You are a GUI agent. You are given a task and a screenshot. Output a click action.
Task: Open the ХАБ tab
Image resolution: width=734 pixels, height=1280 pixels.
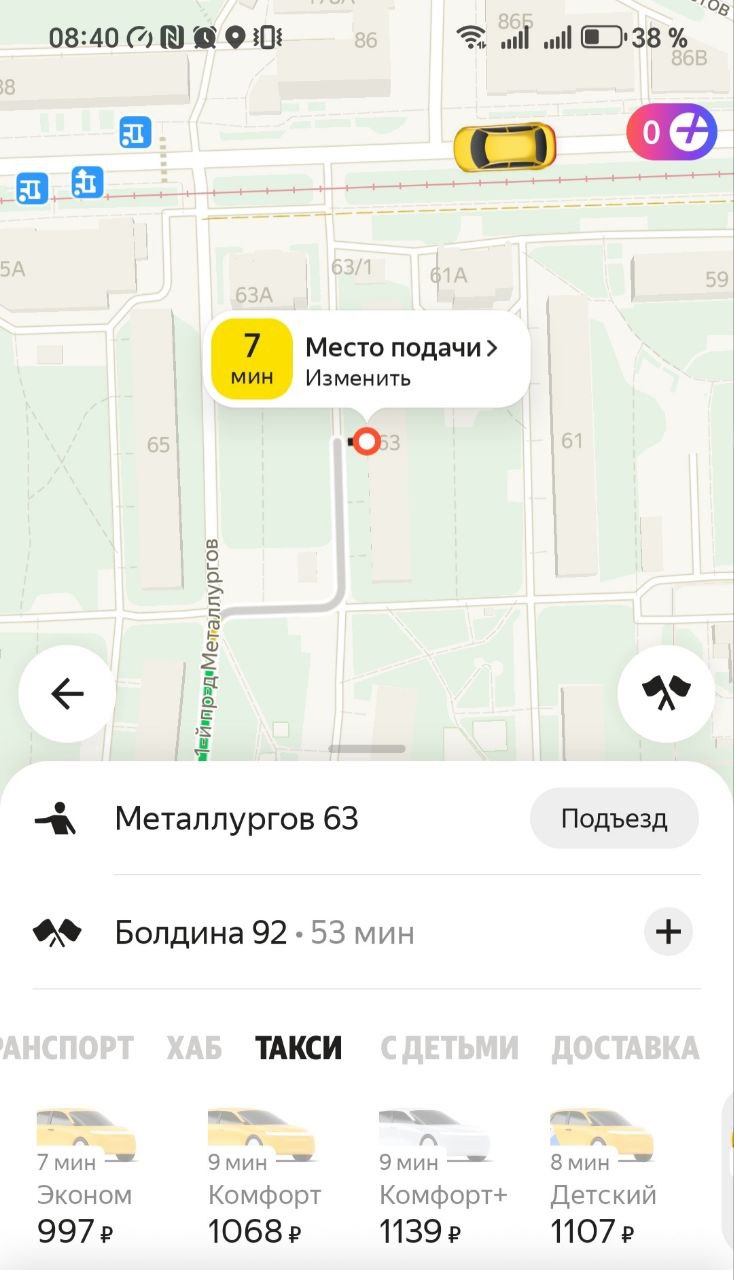[195, 1047]
